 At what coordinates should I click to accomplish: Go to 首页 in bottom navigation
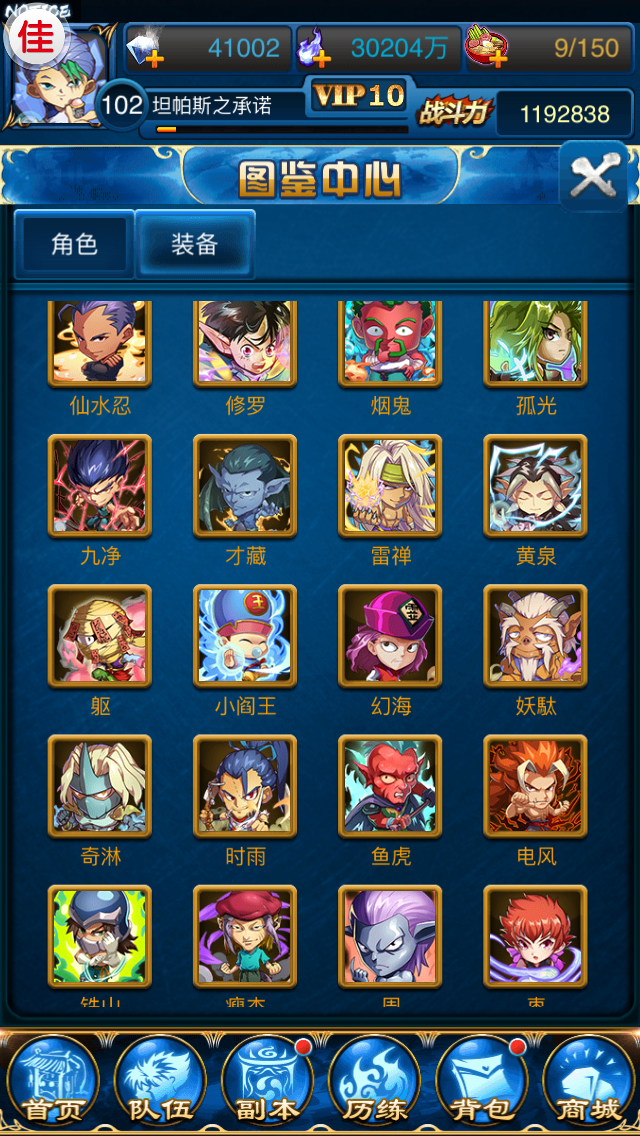click(x=52, y=1082)
